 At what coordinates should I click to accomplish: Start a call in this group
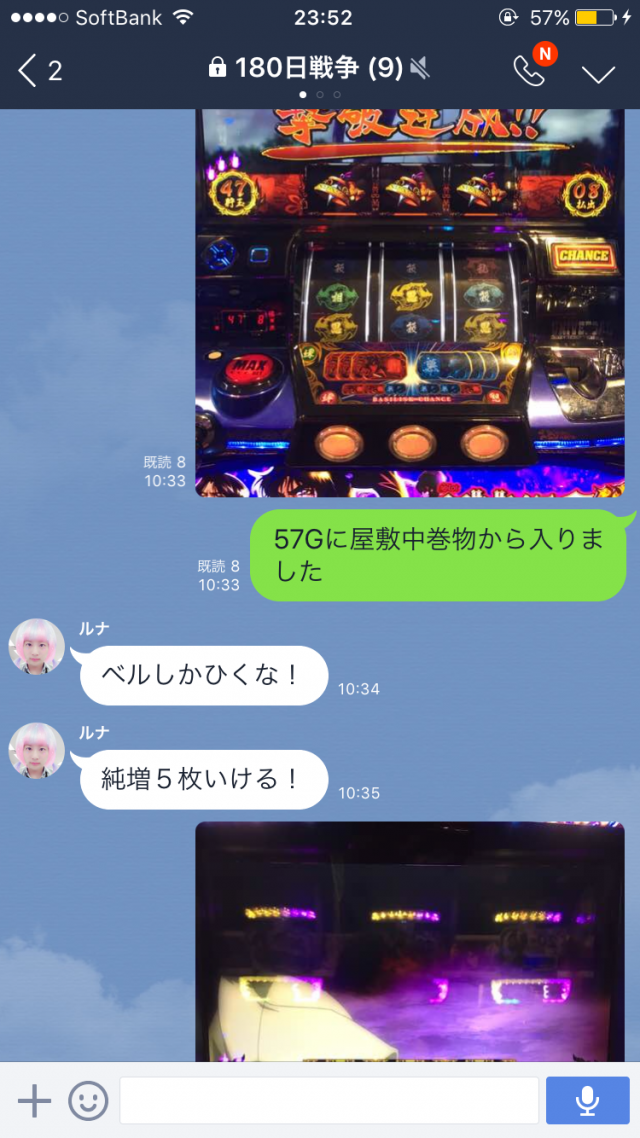click(530, 69)
